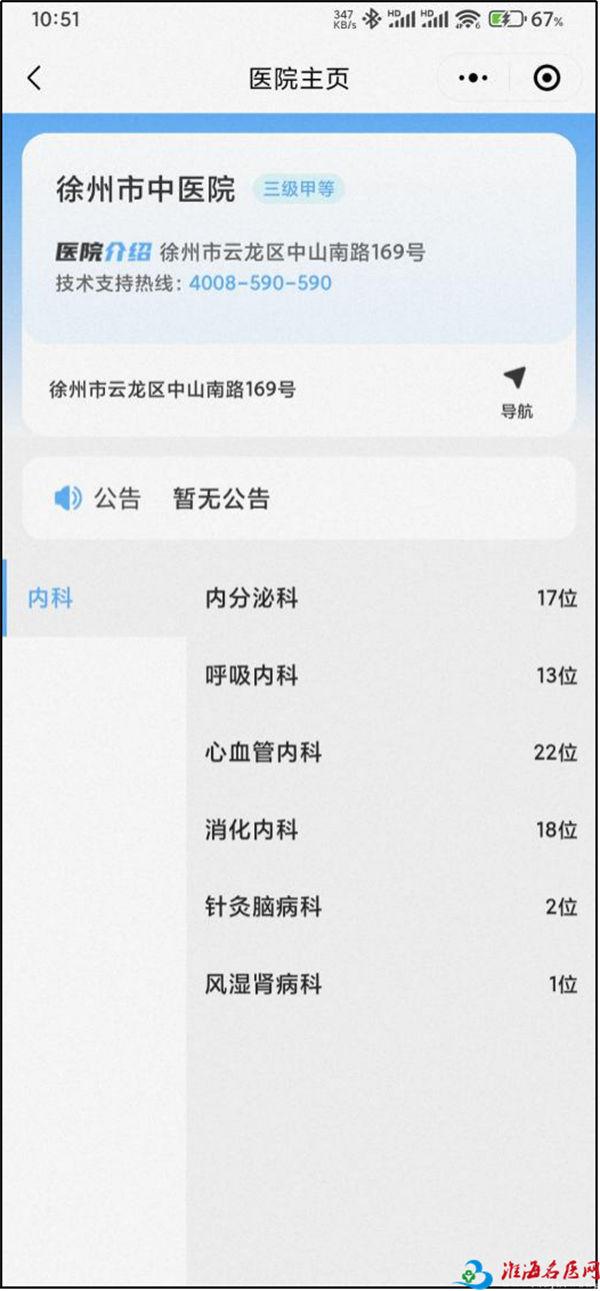This screenshot has height=1291, width=600.
Task: Close the mini program with the circle button
Action: (x=546, y=78)
